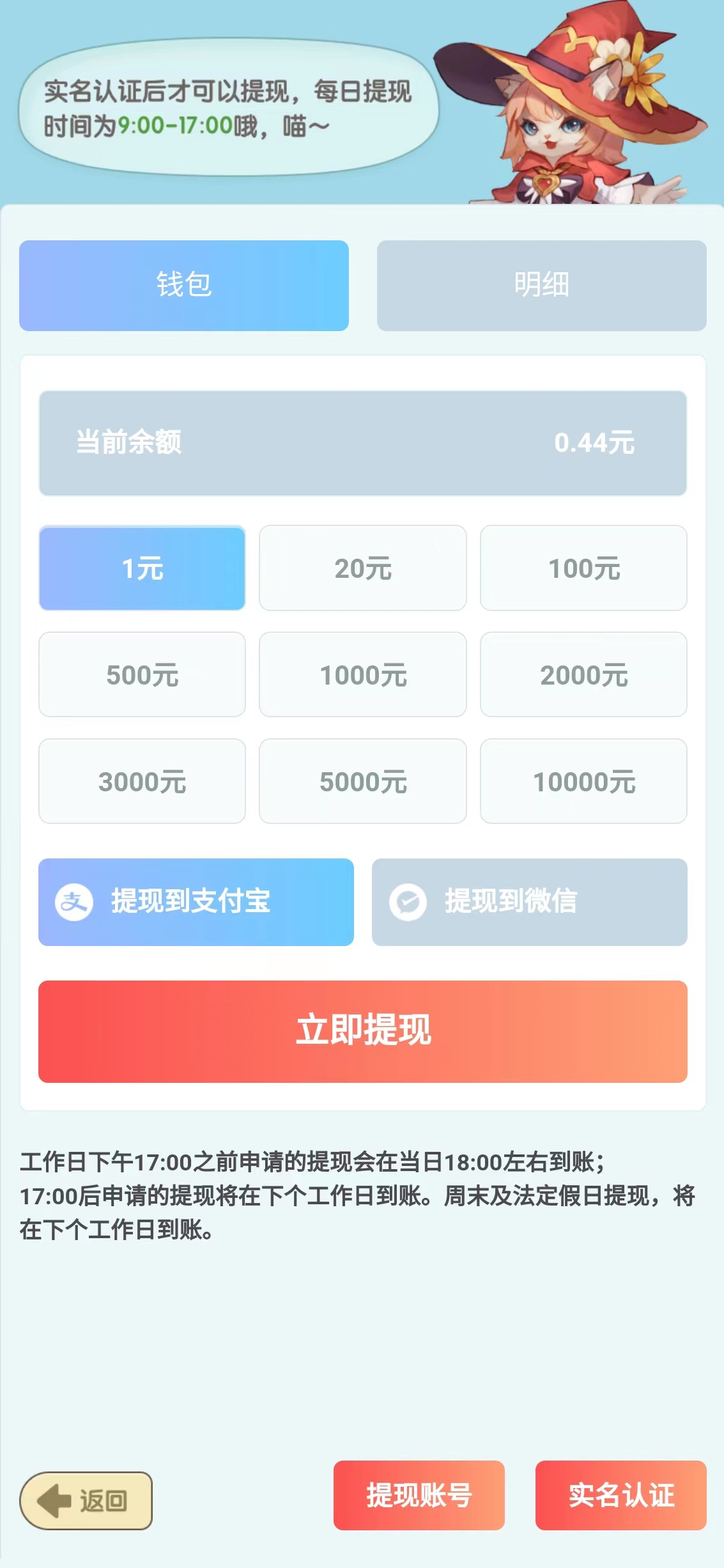Go back with the 返回 button
Screen dimensions: 724x1568
click(86, 1500)
